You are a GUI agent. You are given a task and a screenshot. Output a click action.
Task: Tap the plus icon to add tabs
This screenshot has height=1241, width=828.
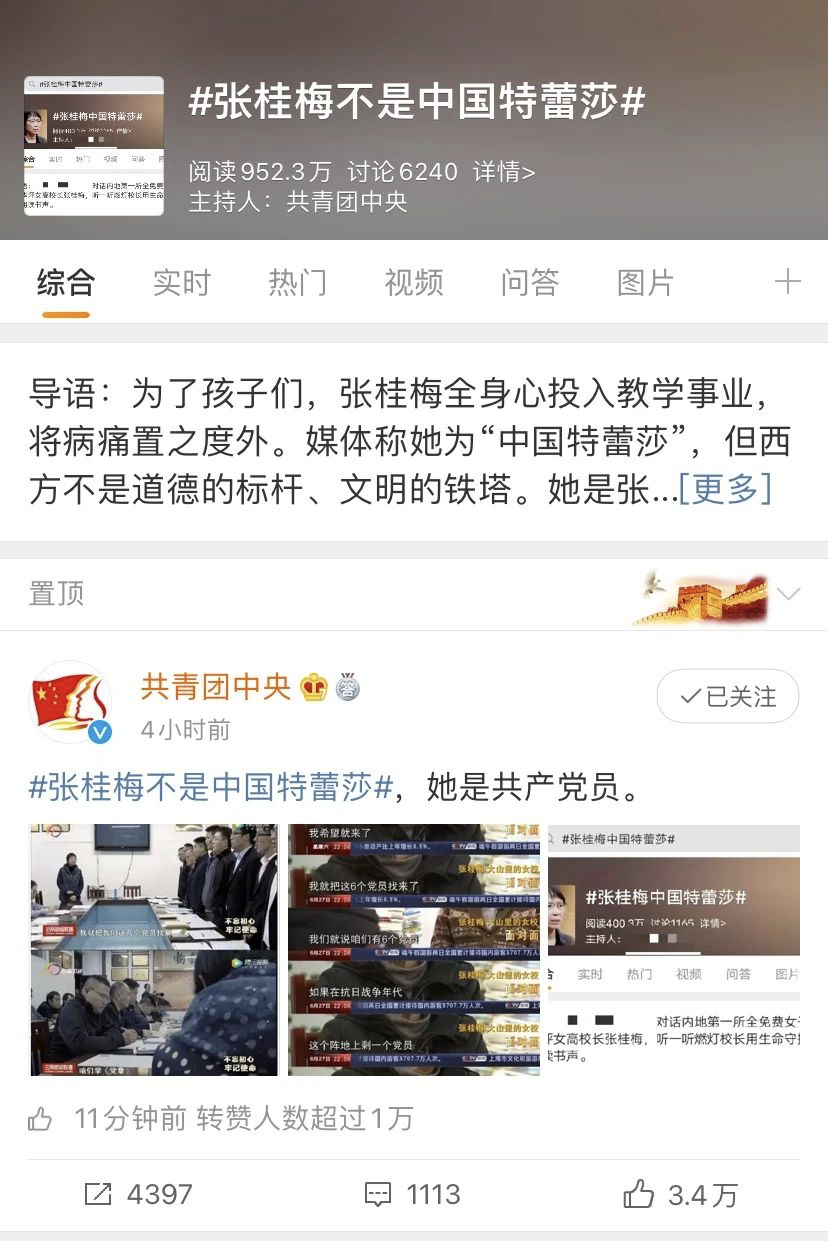(x=788, y=282)
